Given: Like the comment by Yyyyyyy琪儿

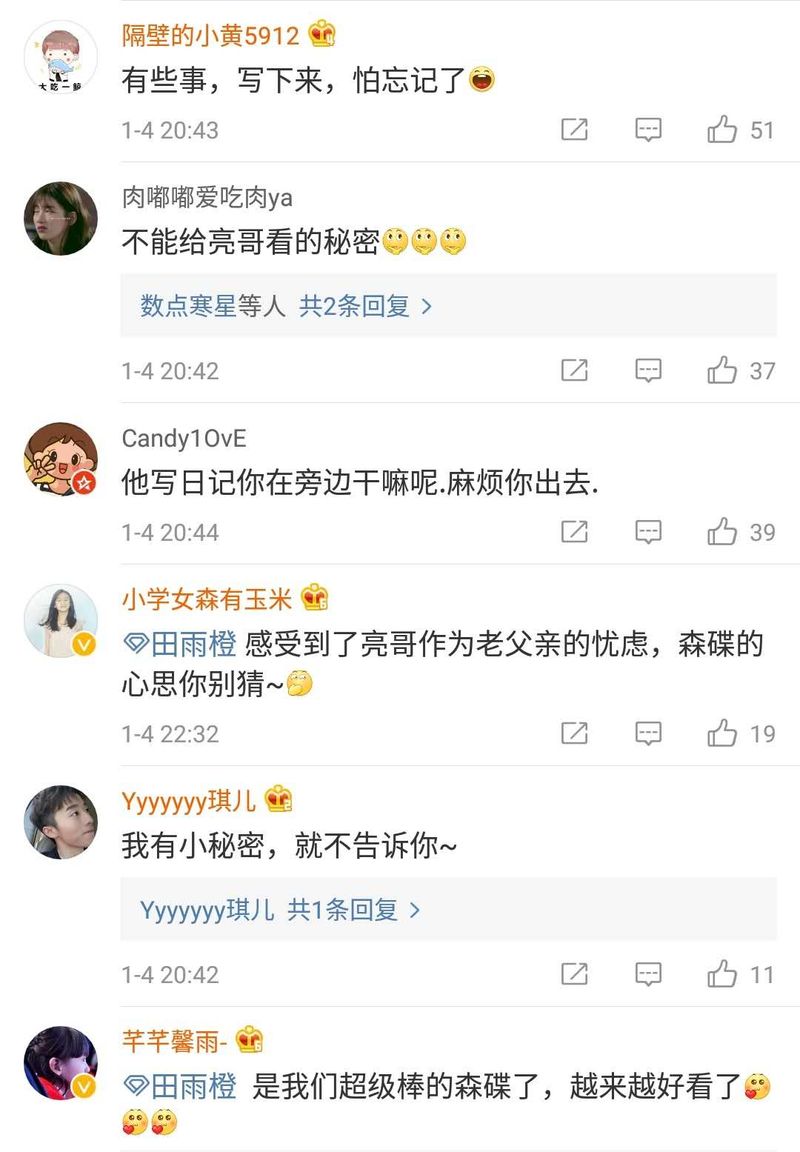Looking at the screenshot, I should [722, 974].
